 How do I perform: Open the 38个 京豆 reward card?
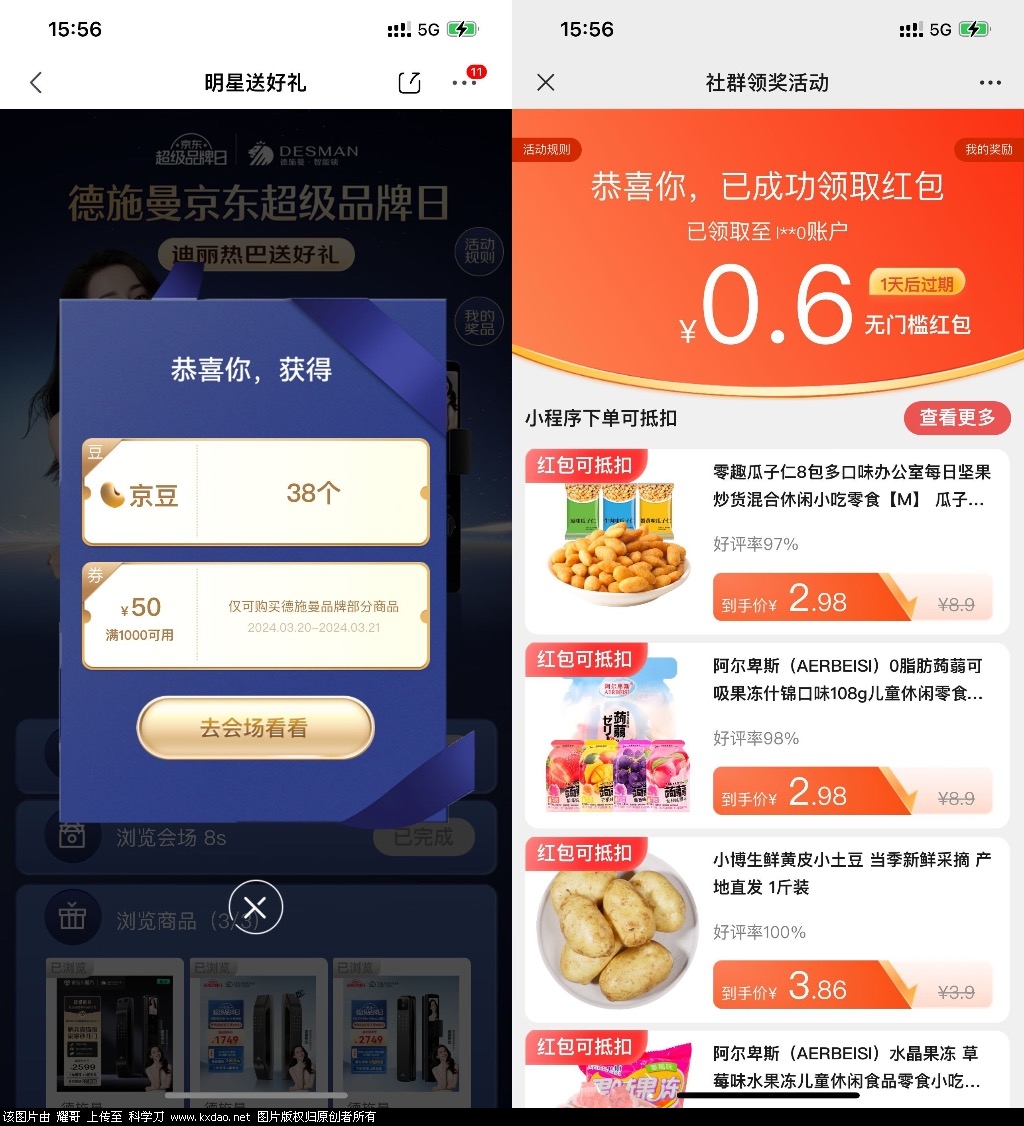255,493
